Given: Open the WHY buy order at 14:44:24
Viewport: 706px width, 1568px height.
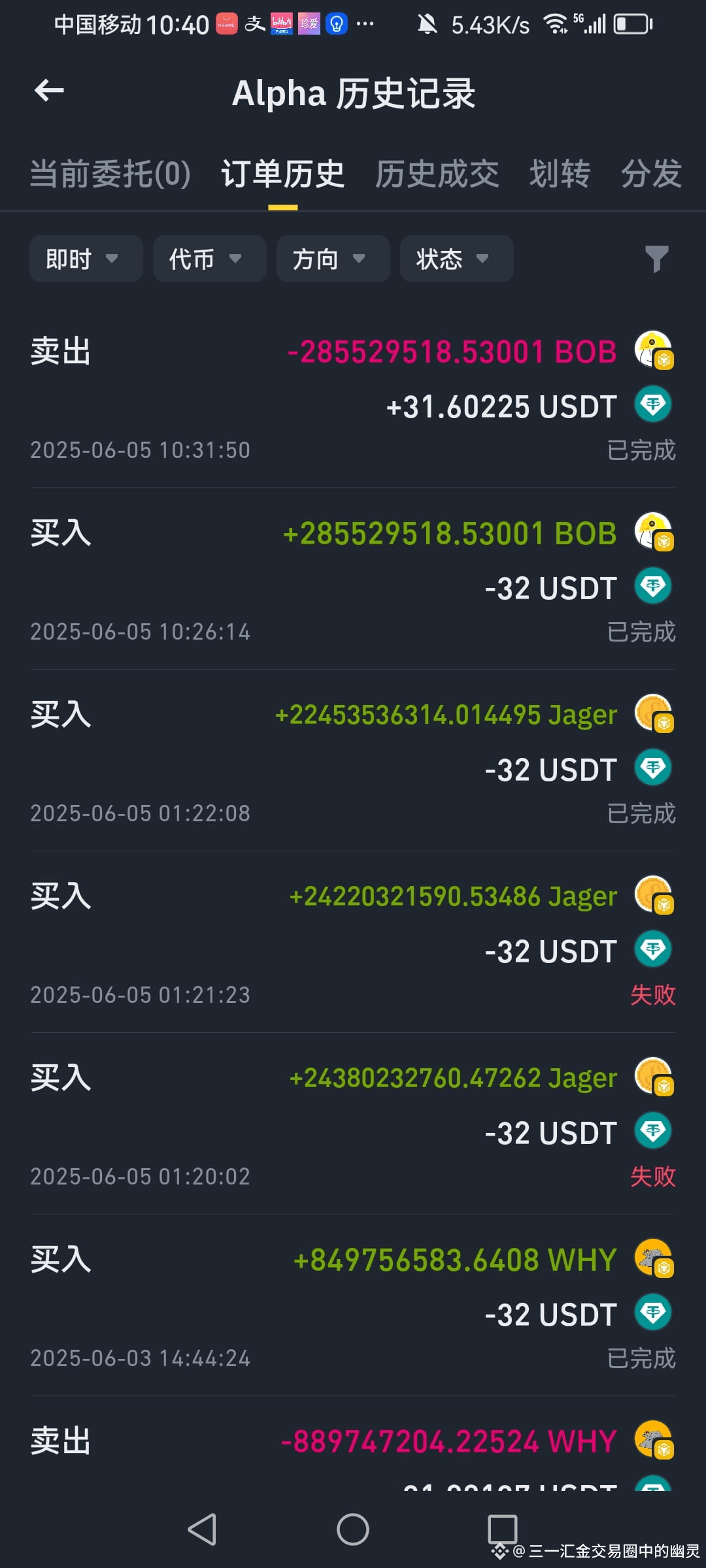Looking at the screenshot, I should pos(353,1305).
